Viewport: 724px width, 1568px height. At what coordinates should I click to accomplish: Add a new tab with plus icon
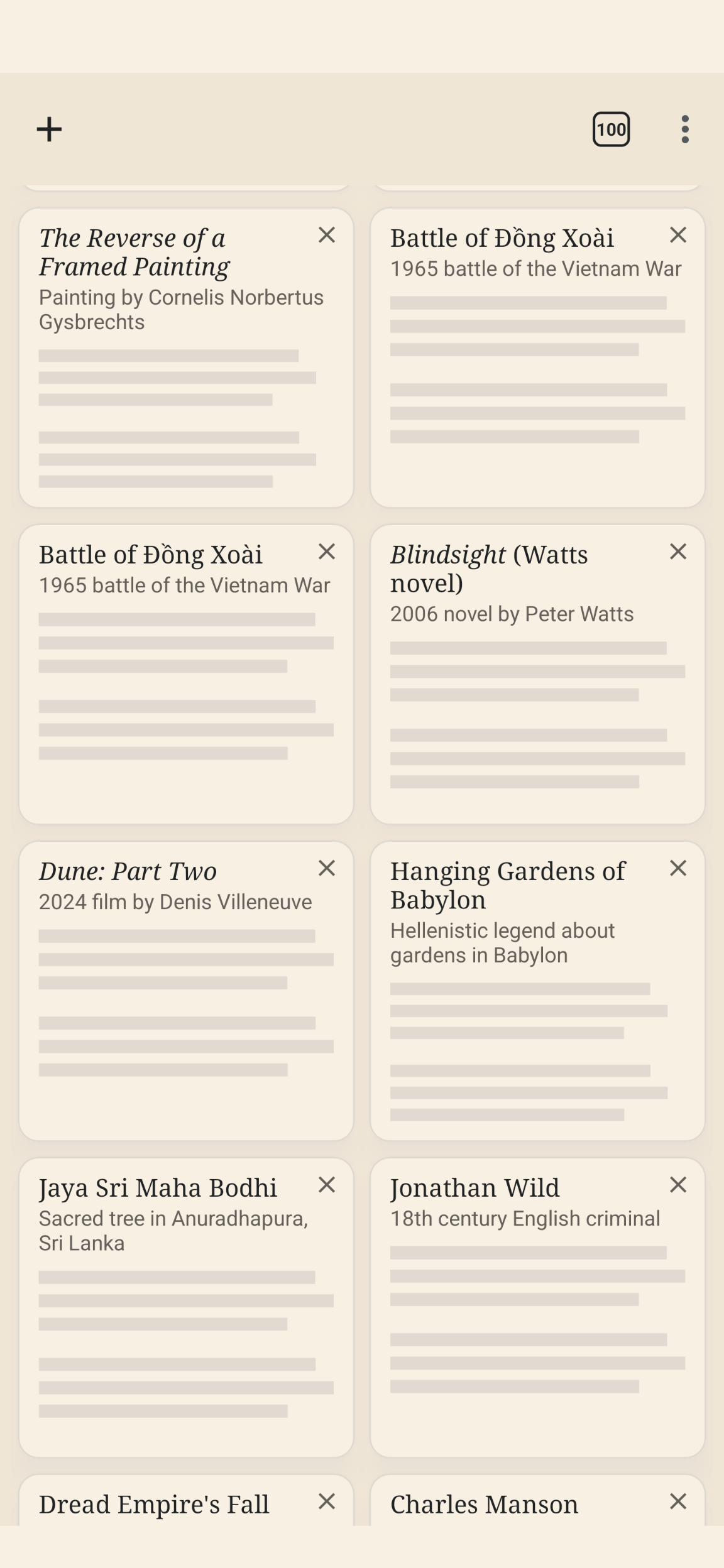[x=49, y=129]
